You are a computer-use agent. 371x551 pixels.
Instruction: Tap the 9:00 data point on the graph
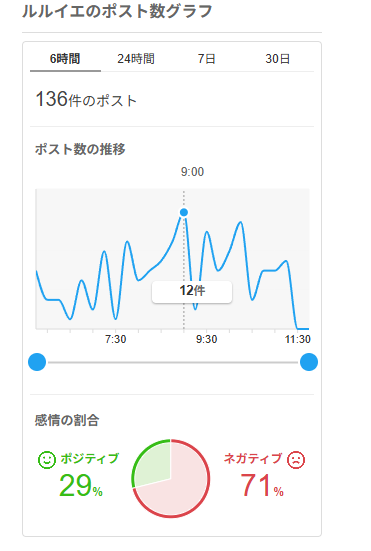(184, 212)
